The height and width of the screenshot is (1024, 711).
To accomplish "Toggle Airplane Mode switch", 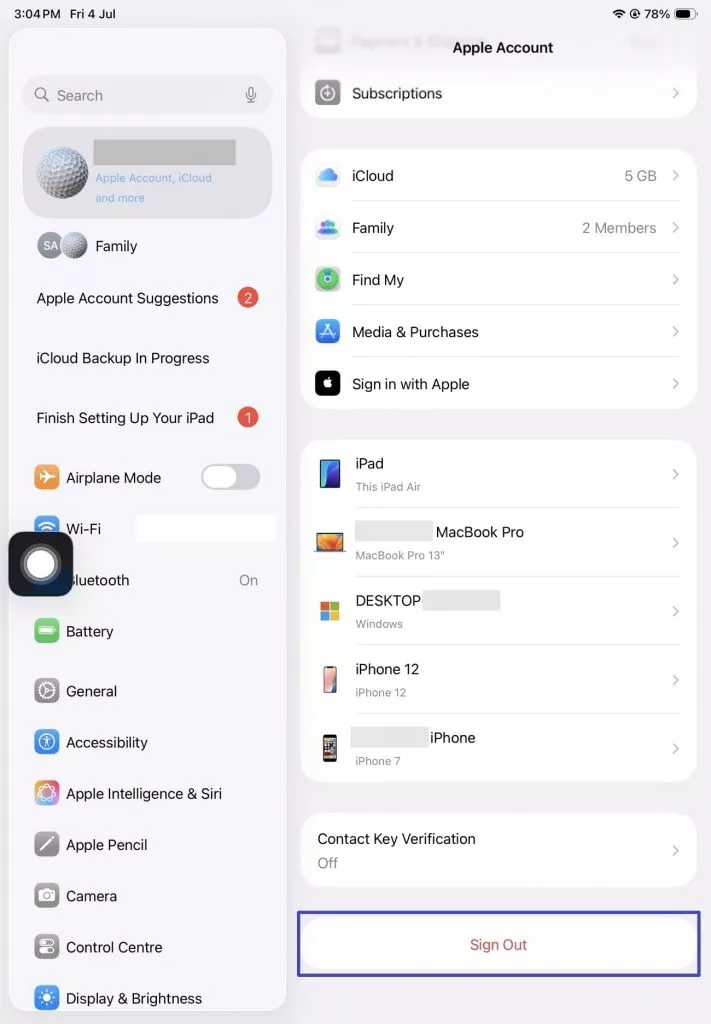I will point(230,477).
